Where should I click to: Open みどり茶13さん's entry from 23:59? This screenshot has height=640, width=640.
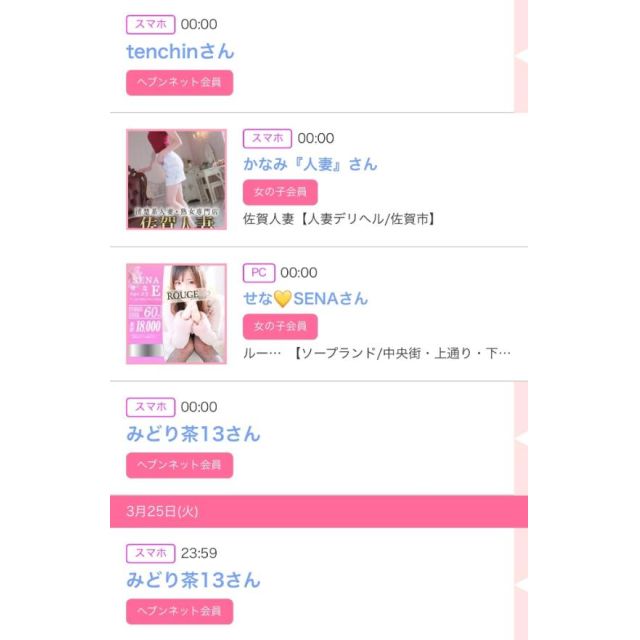[x=193, y=580]
